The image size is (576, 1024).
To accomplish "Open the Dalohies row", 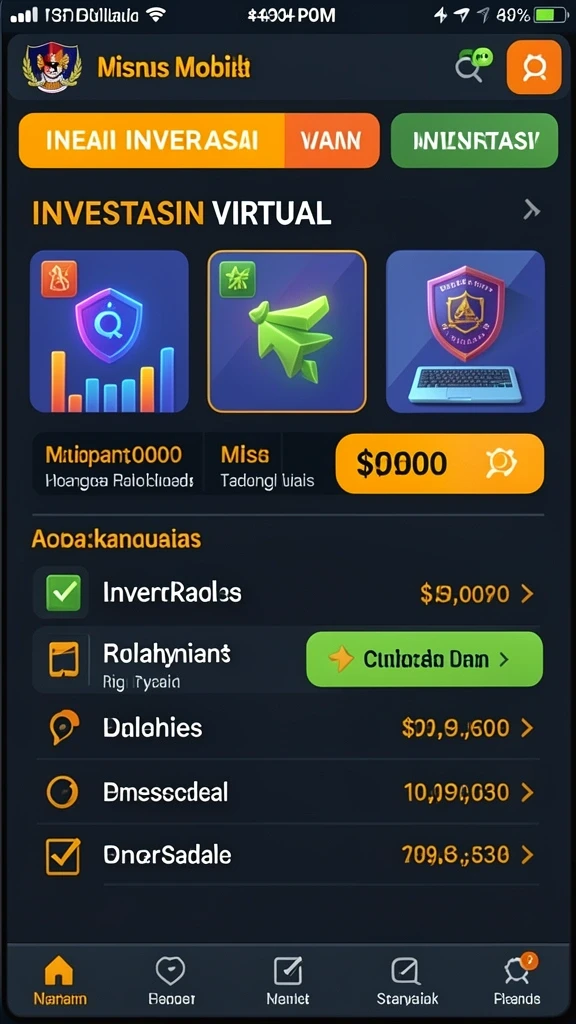I will pyautogui.click(x=288, y=728).
